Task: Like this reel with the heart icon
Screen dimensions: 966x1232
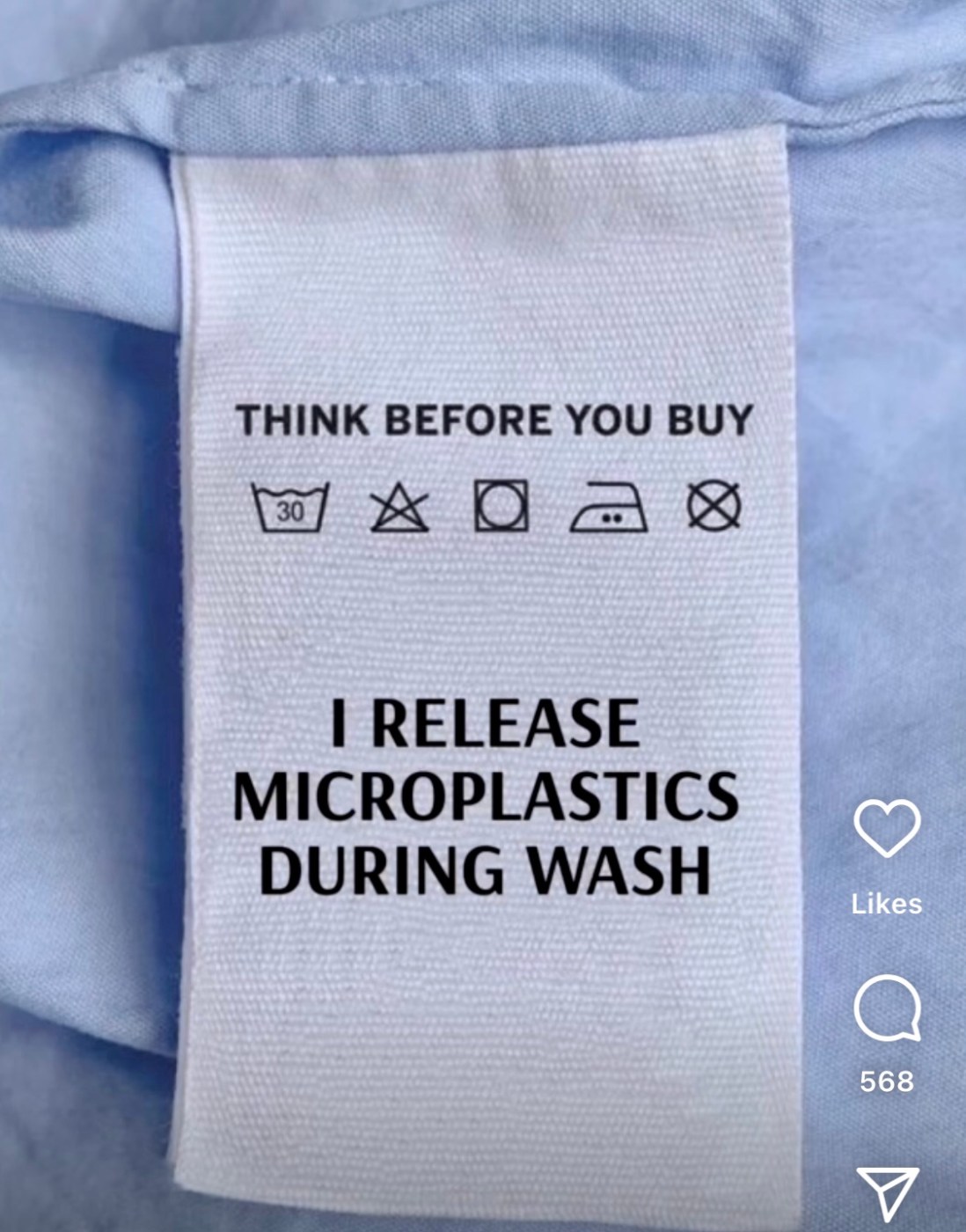Action: click(887, 828)
